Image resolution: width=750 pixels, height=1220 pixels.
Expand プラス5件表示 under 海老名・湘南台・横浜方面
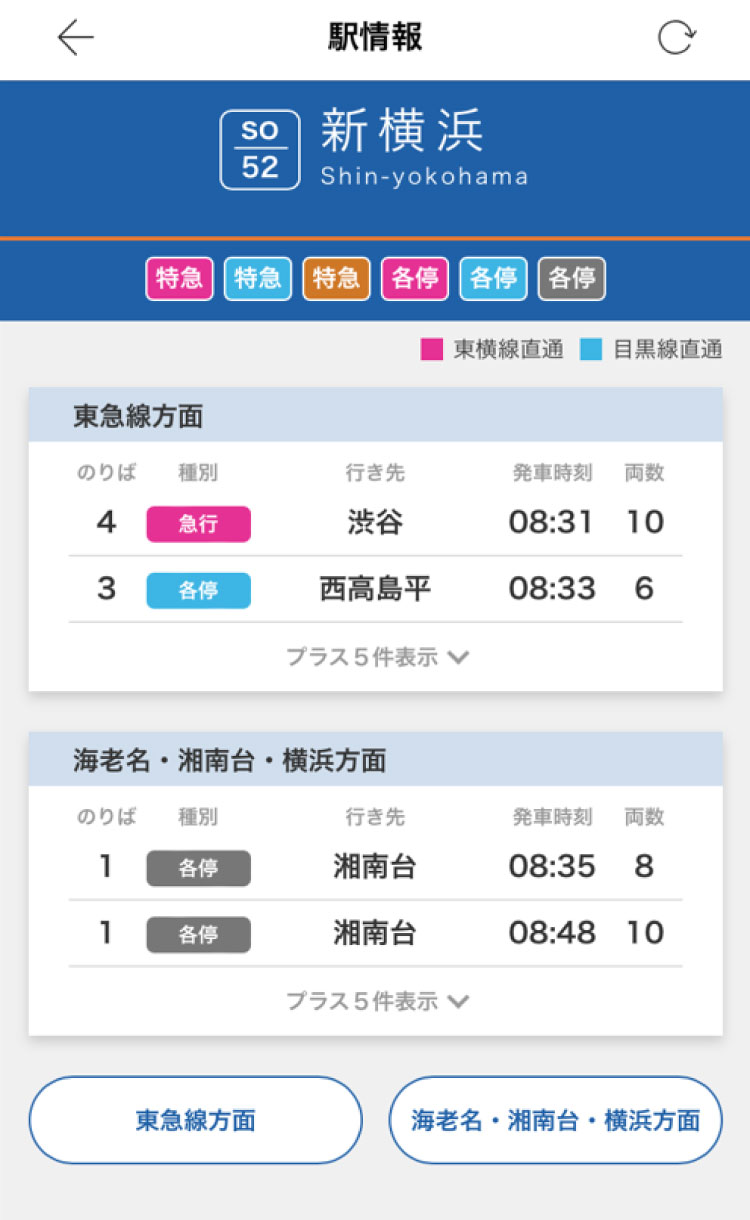coord(377,1001)
